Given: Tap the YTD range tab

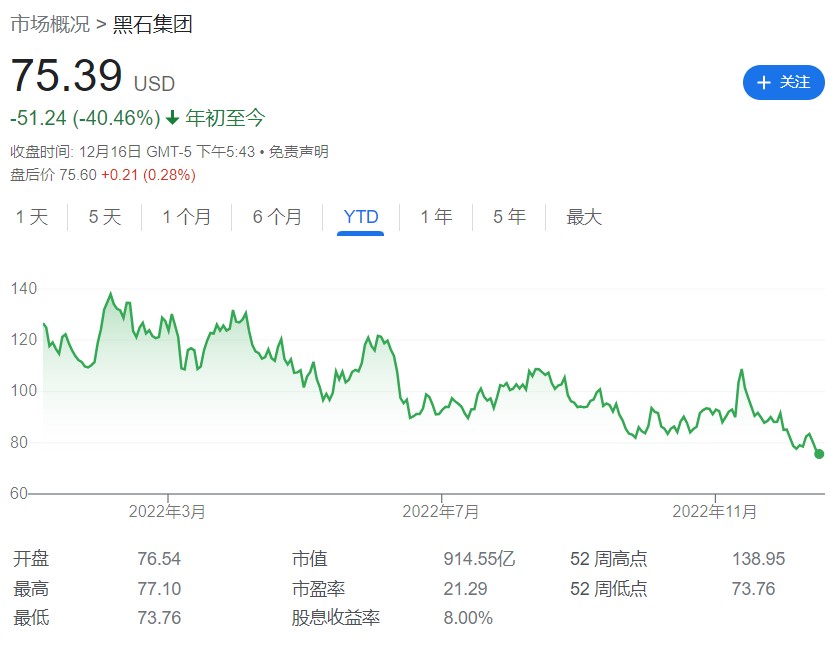Looking at the screenshot, I should (360, 217).
